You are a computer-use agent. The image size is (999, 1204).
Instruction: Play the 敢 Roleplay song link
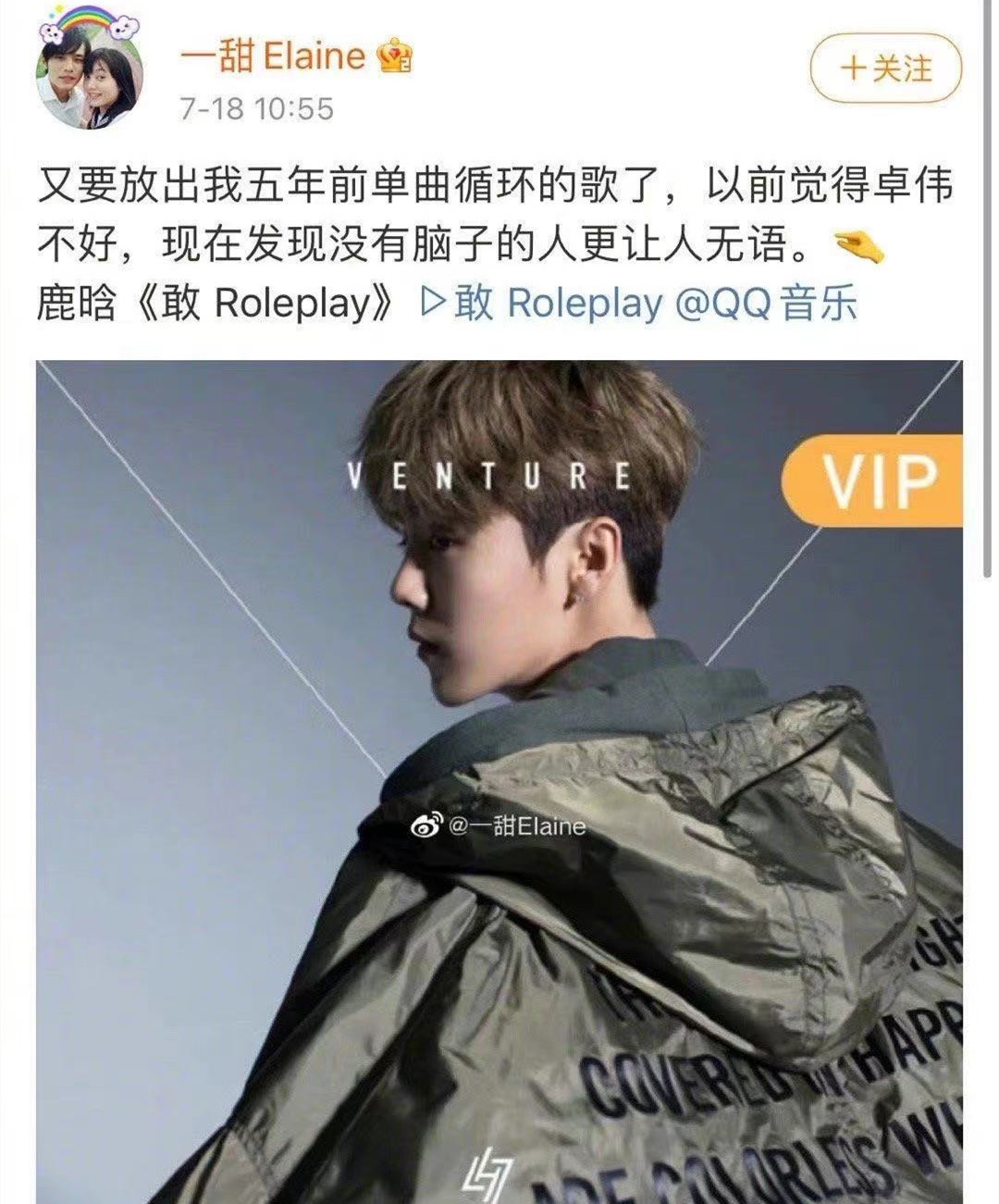(542, 304)
